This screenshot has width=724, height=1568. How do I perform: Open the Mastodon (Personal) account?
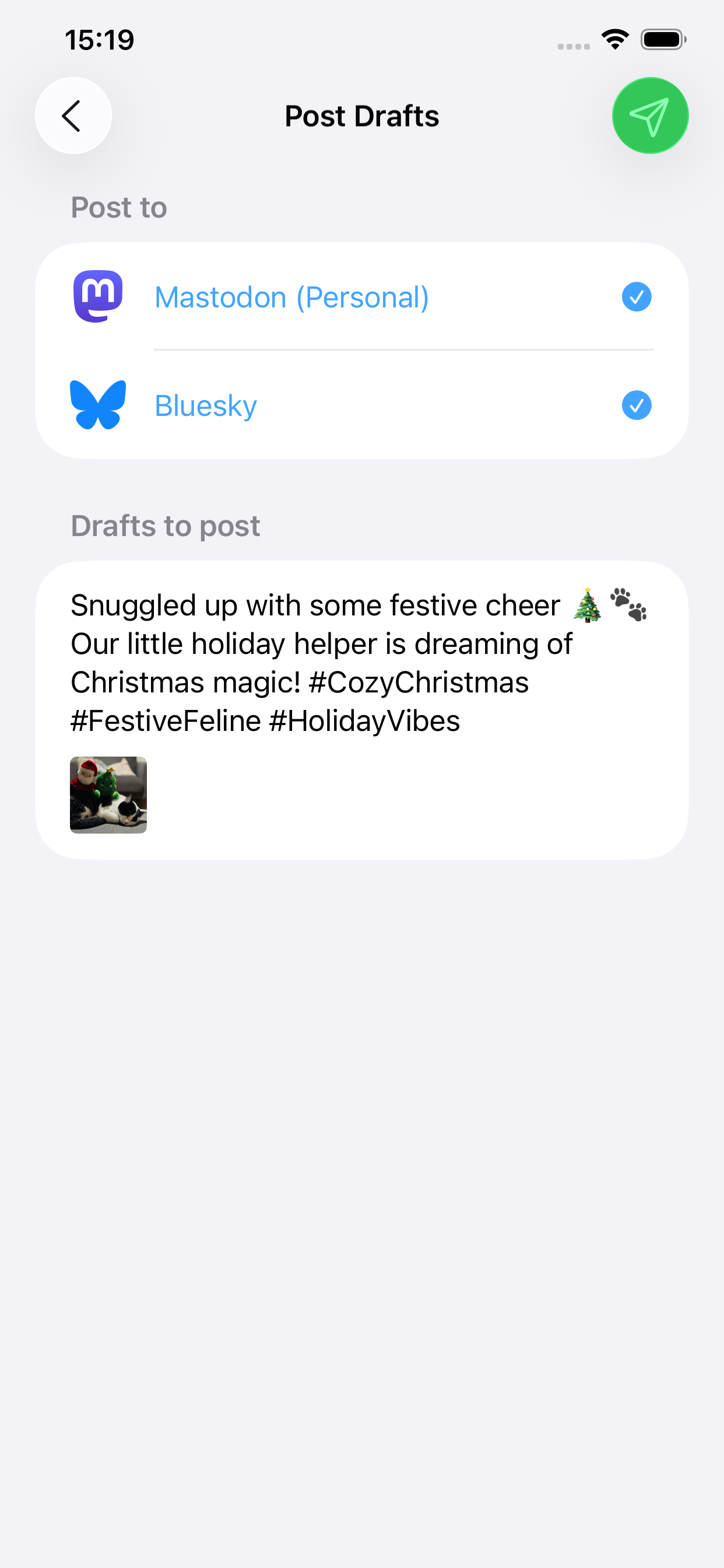(x=292, y=297)
